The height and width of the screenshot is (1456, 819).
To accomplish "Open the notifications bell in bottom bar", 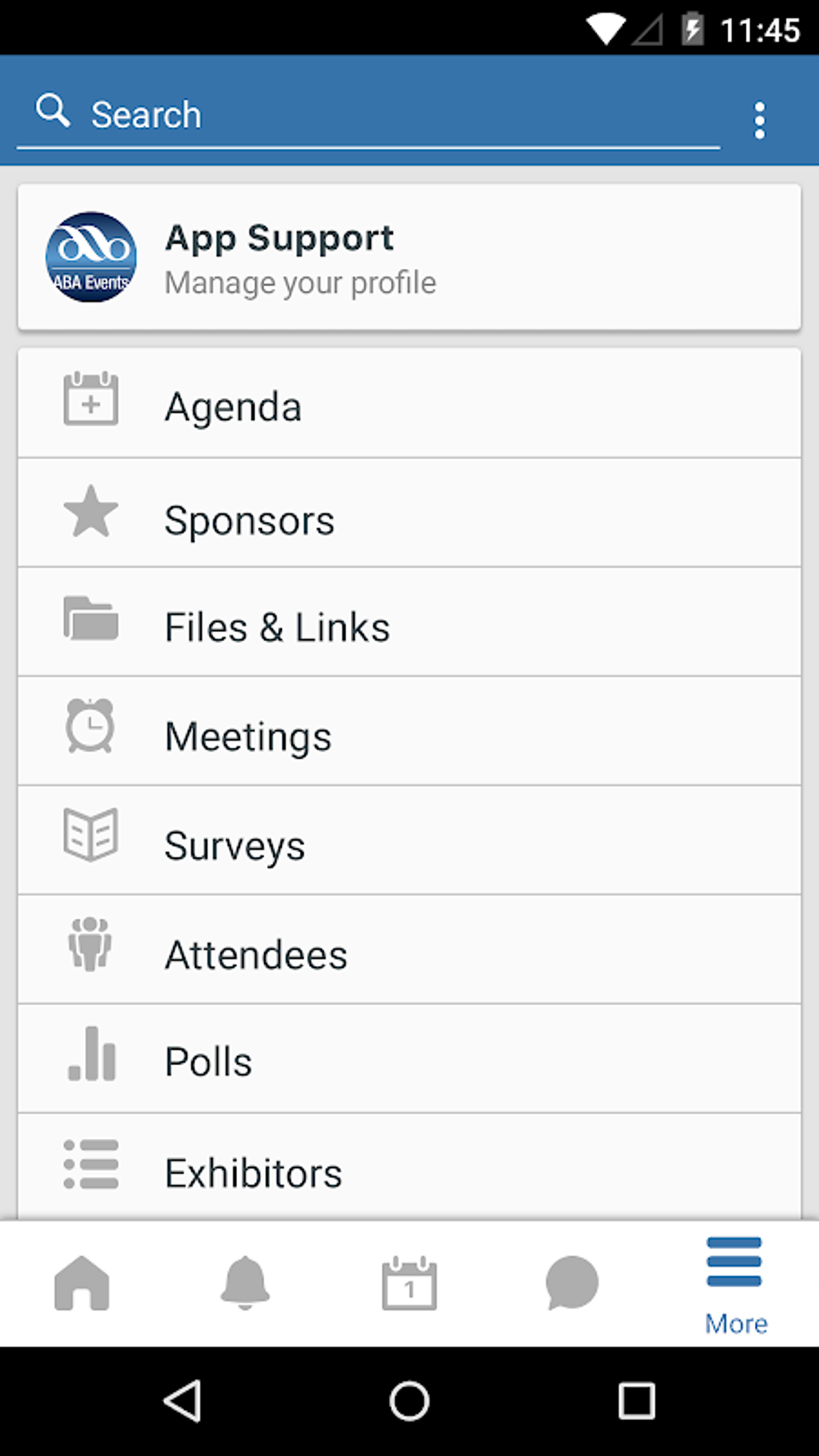I will (x=246, y=1283).
